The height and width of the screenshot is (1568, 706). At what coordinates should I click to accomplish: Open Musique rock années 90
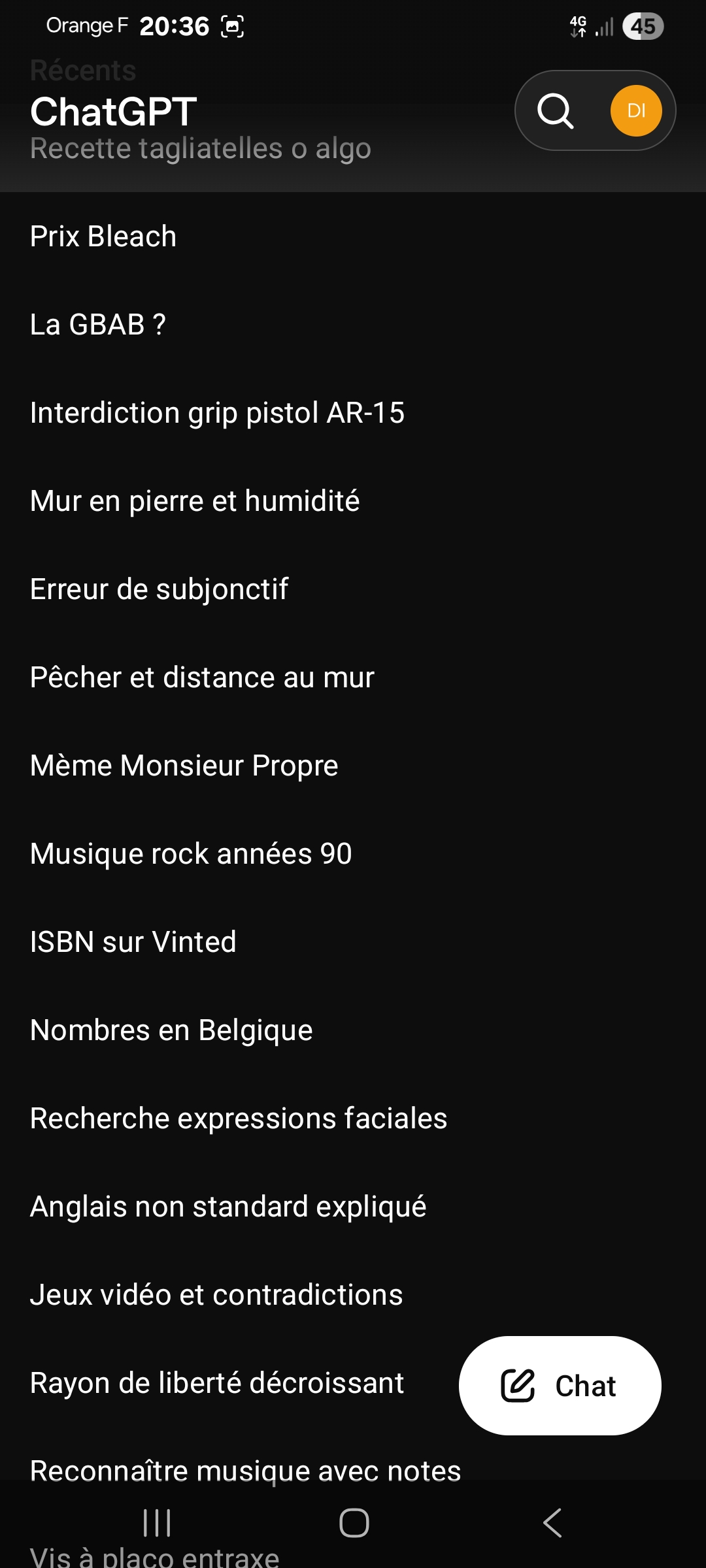pyautogui.click(x=353, y=854)
